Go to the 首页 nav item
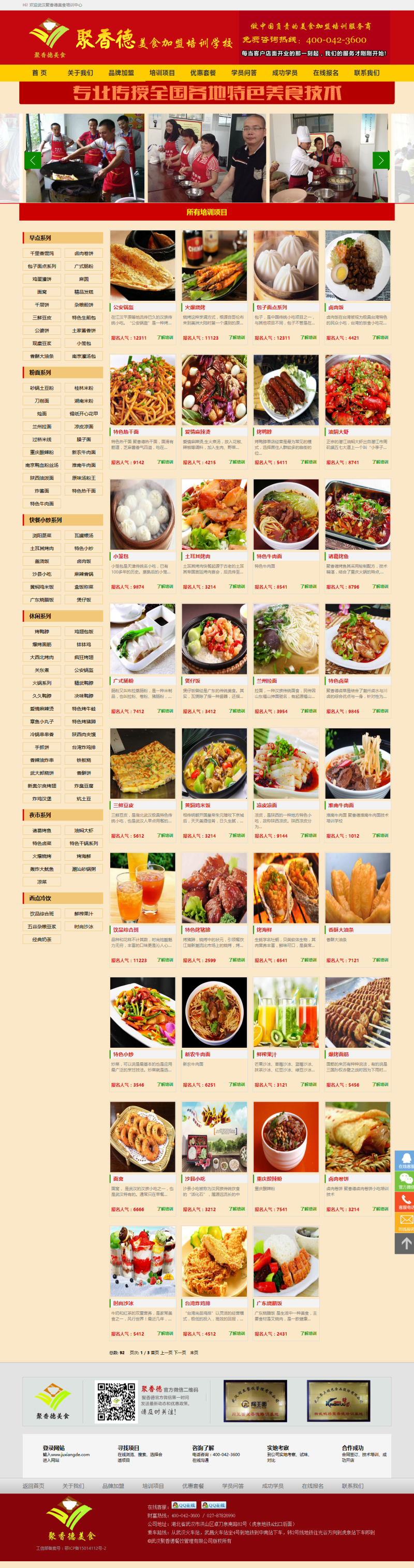The height and width of the screenshot is (1568, 414). [39, 73]
